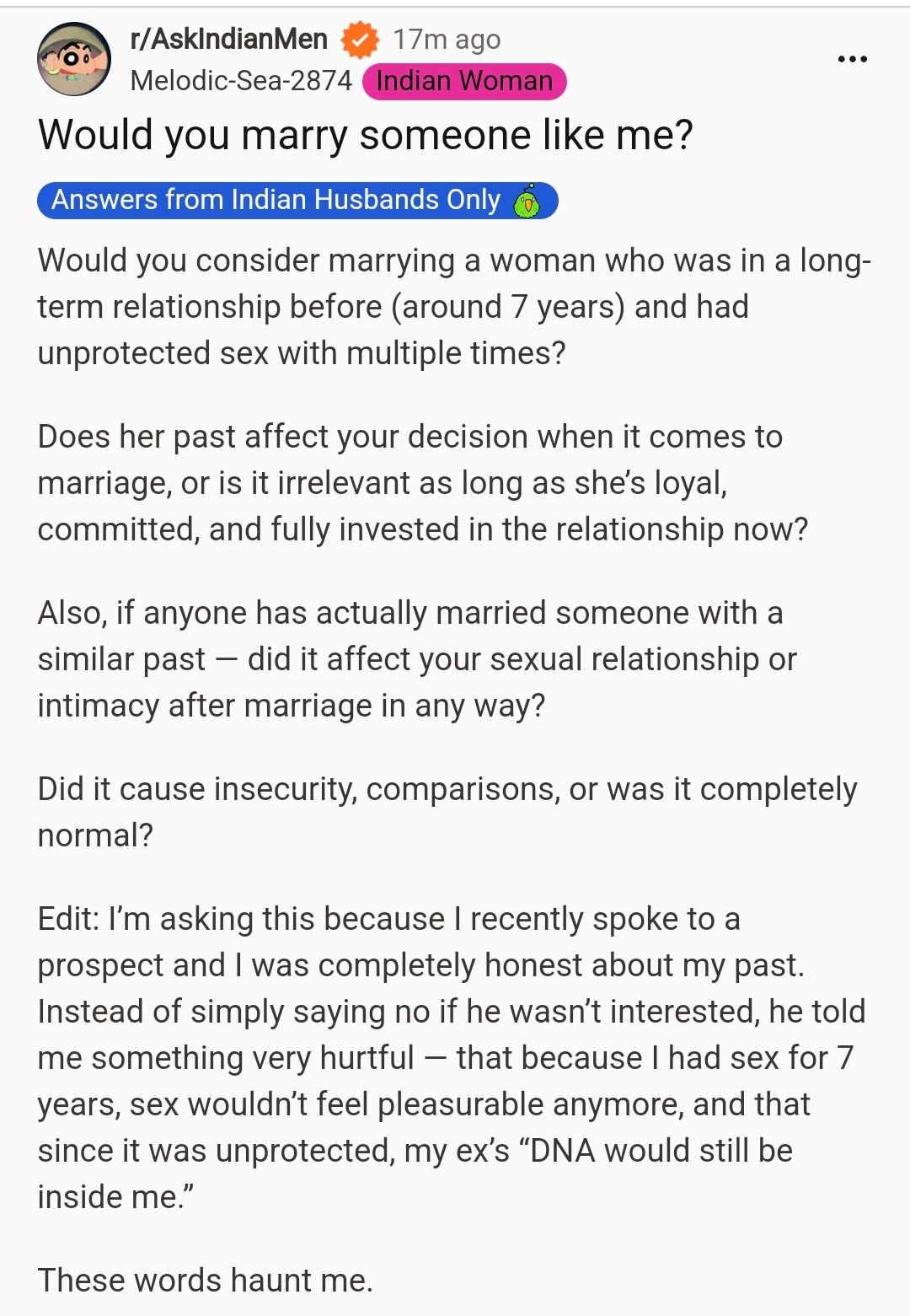Open the post overflow menu
This screenshot has width=910, height=1316.
pos(852,59)
